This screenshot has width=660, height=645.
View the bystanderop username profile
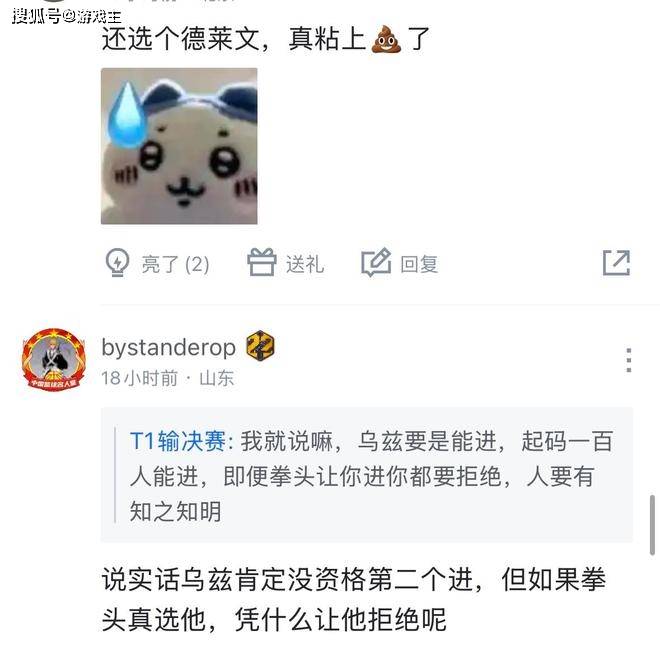coord(168,347)
